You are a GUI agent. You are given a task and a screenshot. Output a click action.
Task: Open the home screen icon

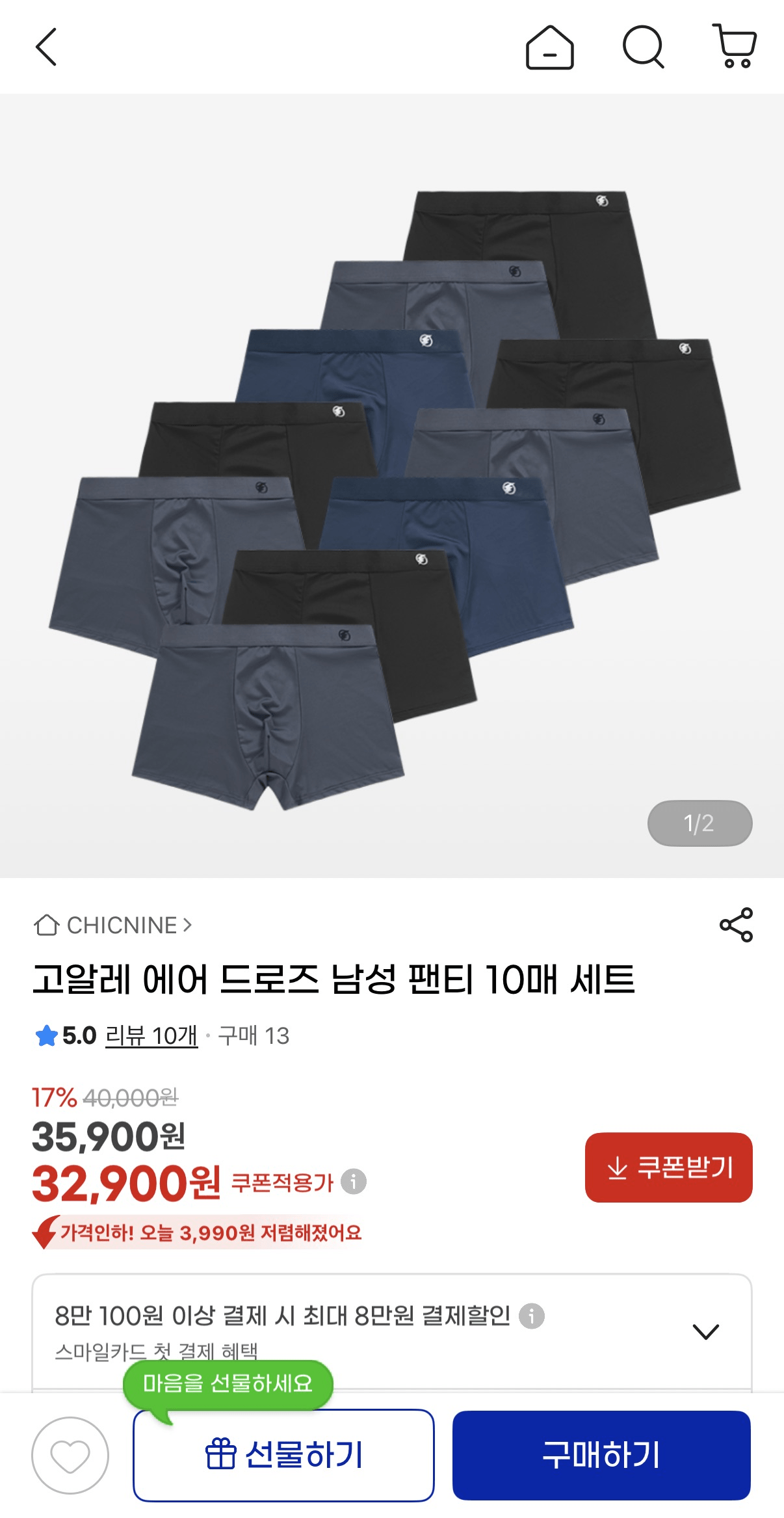pyautogui.click(x=549, y=47)
